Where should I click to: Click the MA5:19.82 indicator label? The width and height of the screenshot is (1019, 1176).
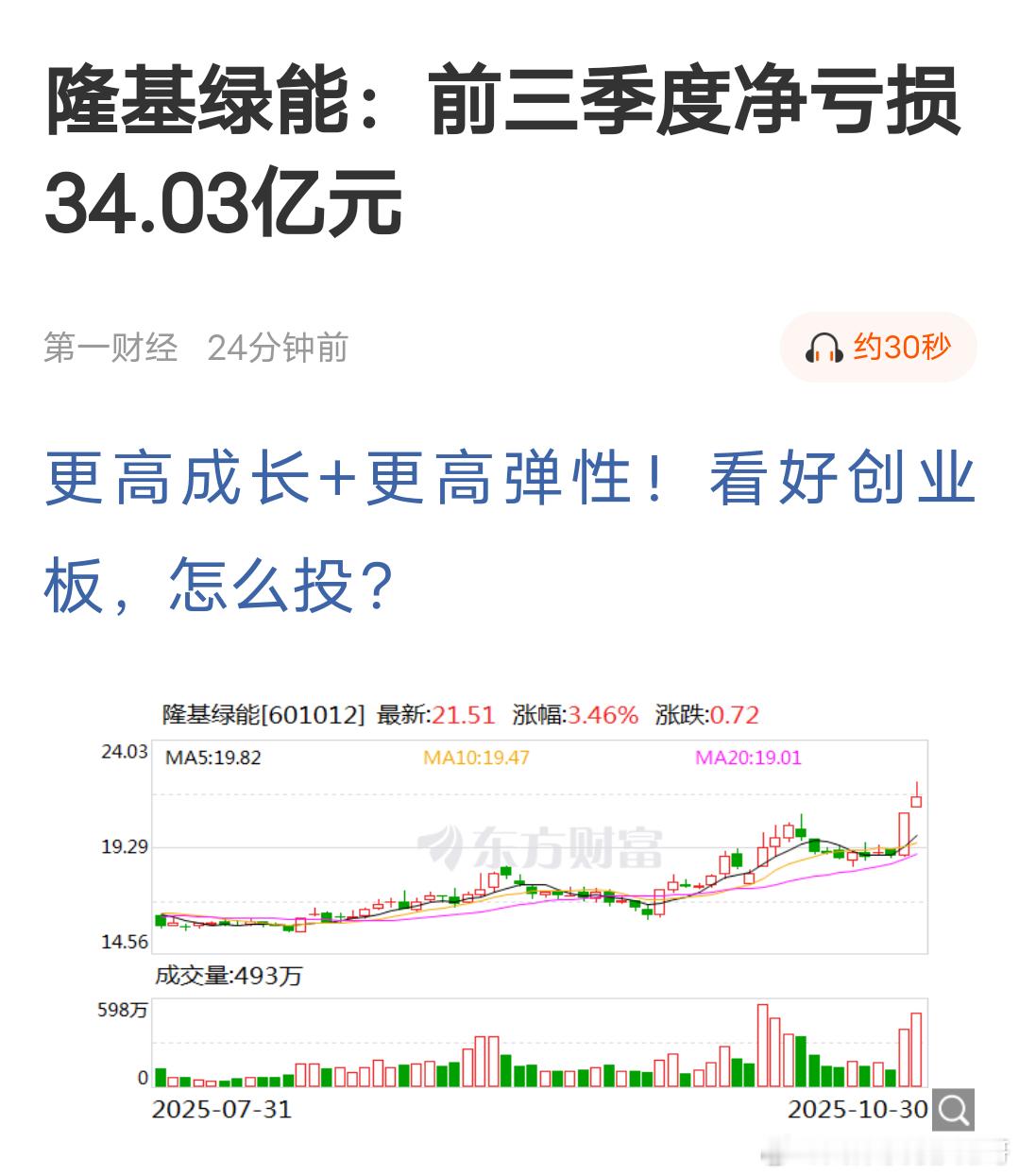coord(212,758)
